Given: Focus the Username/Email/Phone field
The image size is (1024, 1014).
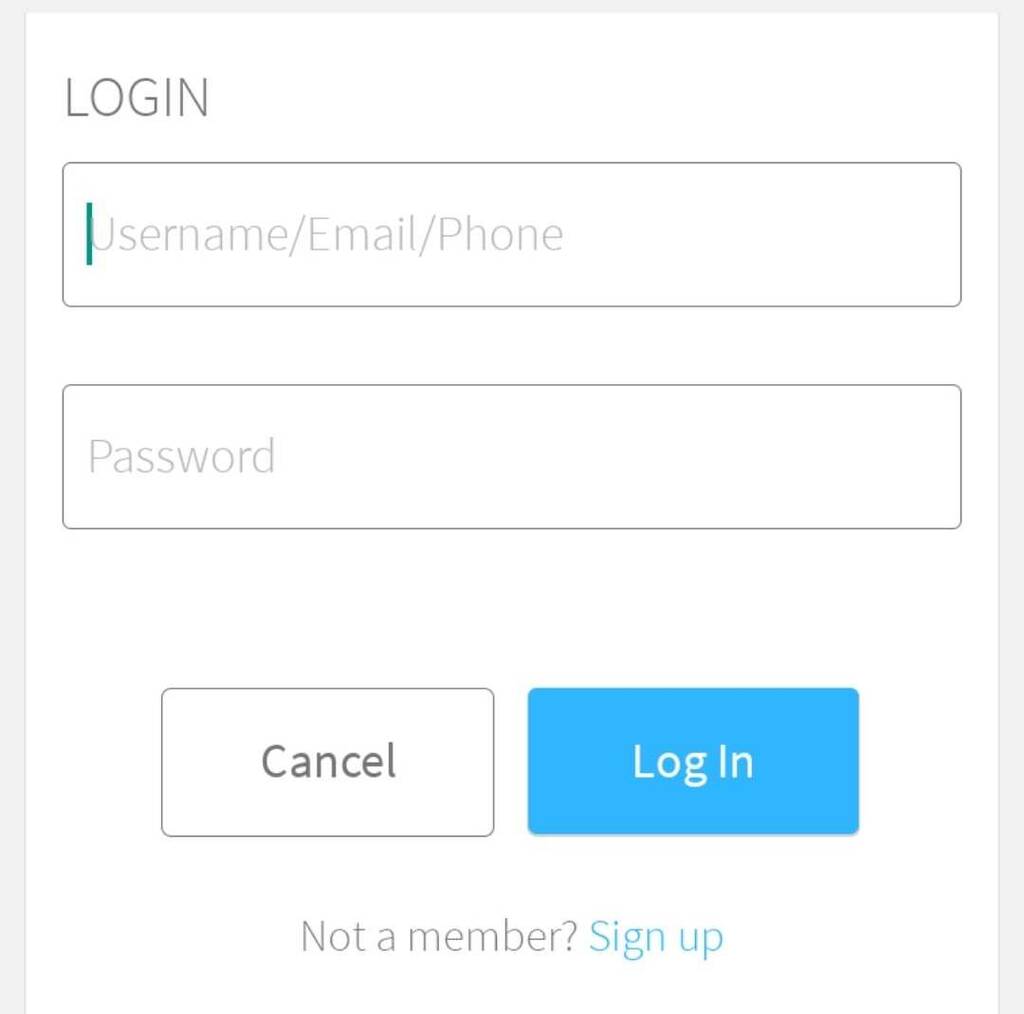Looking at the screenshot, I should 511,234.
